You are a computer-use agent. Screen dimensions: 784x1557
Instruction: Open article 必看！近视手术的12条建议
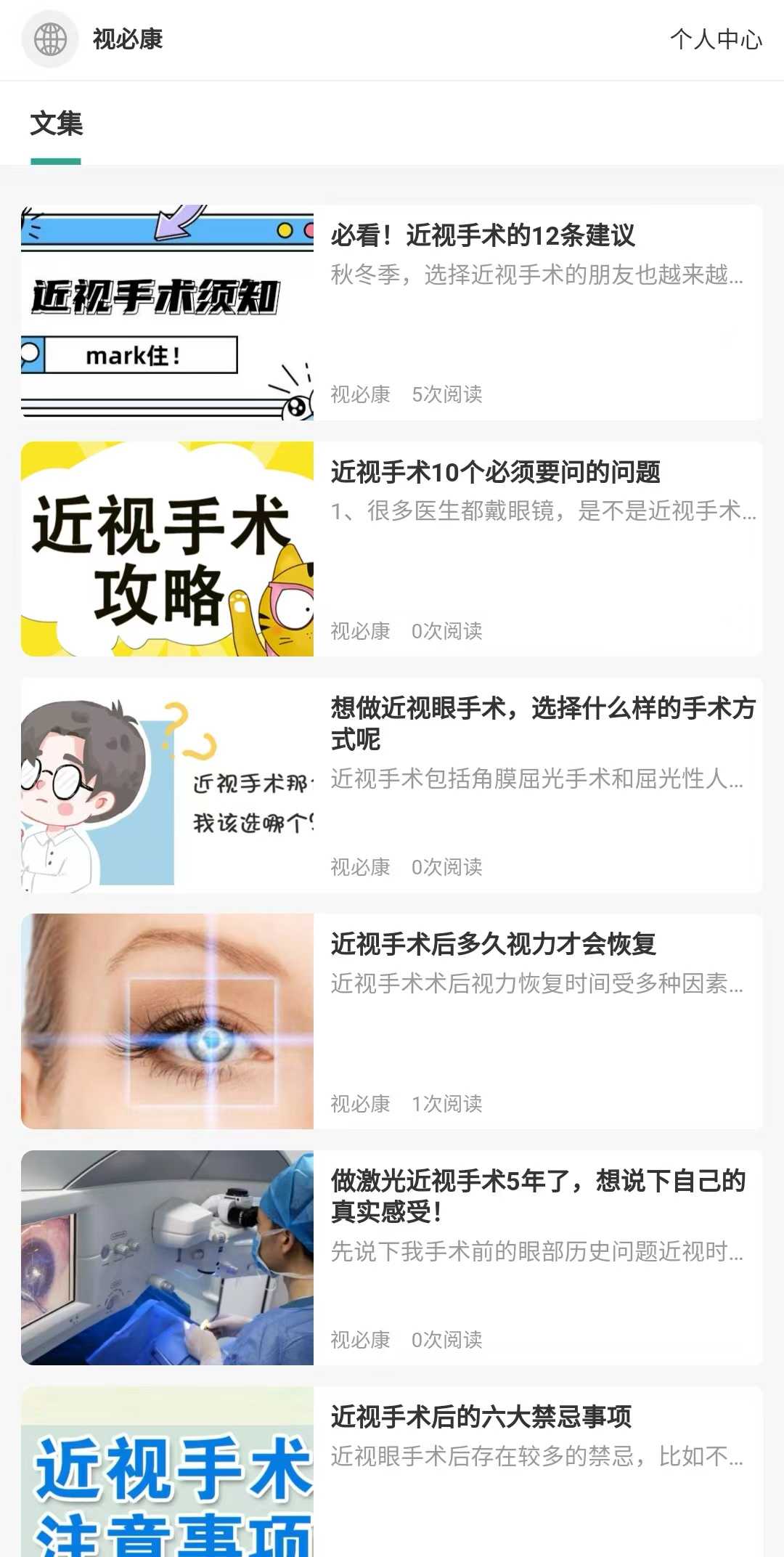(483, 236)
